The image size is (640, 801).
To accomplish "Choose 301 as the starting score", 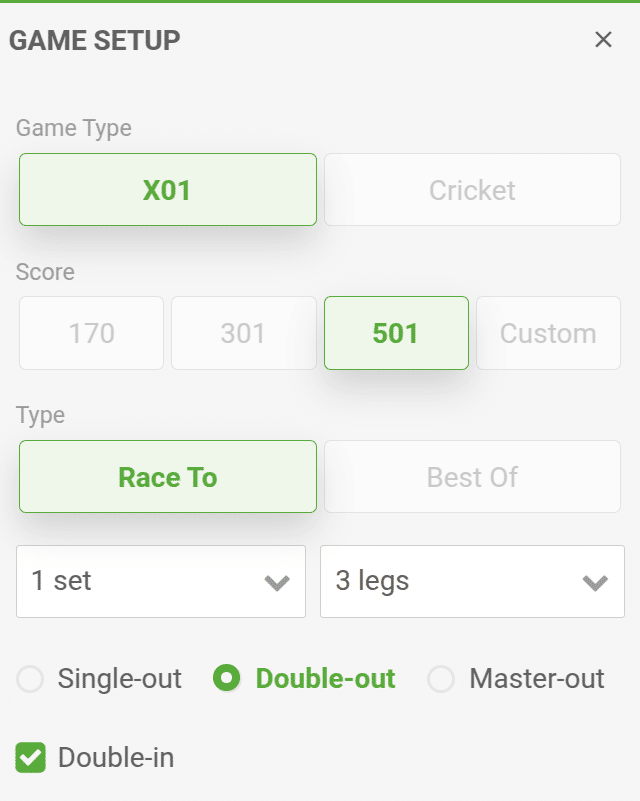I will 243,333.
